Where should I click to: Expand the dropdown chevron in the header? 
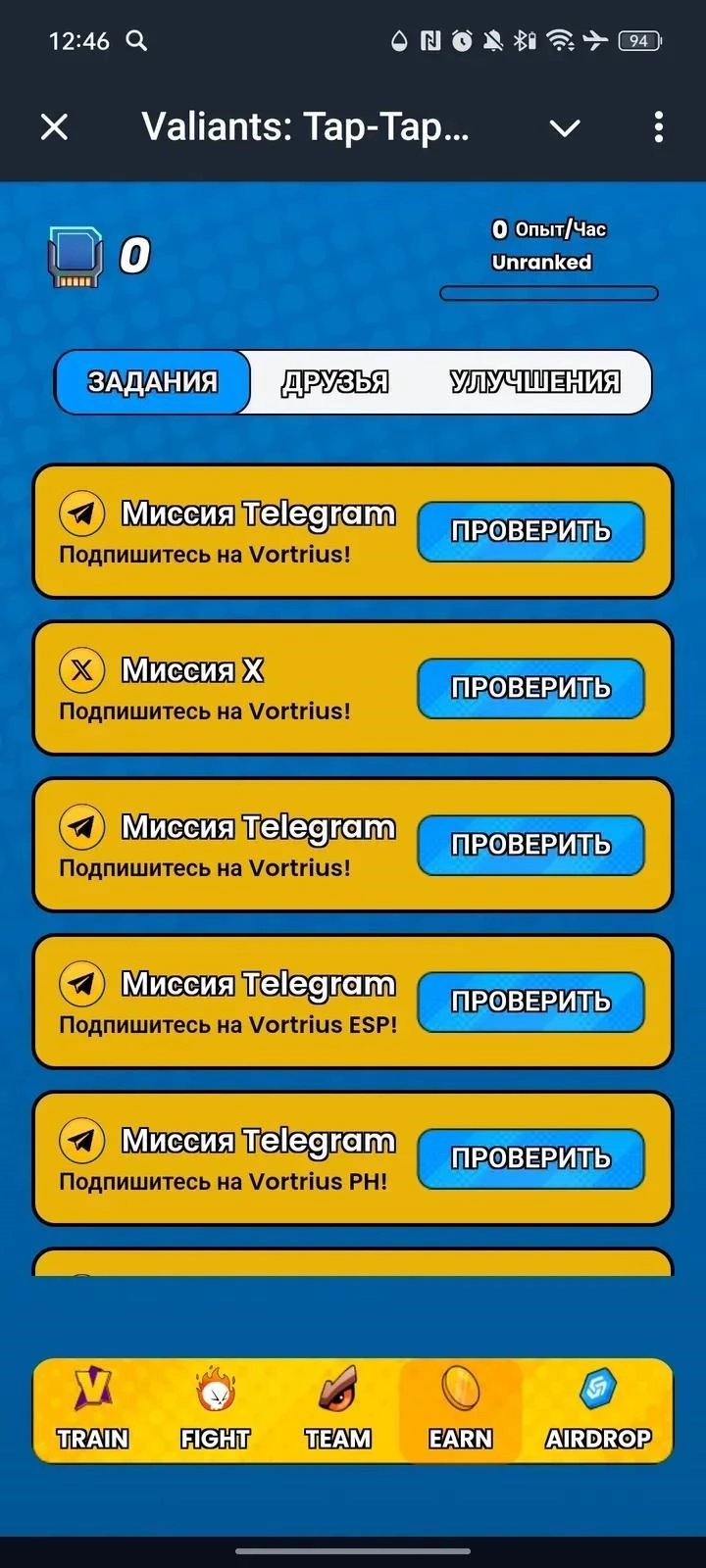pos(565,127)
